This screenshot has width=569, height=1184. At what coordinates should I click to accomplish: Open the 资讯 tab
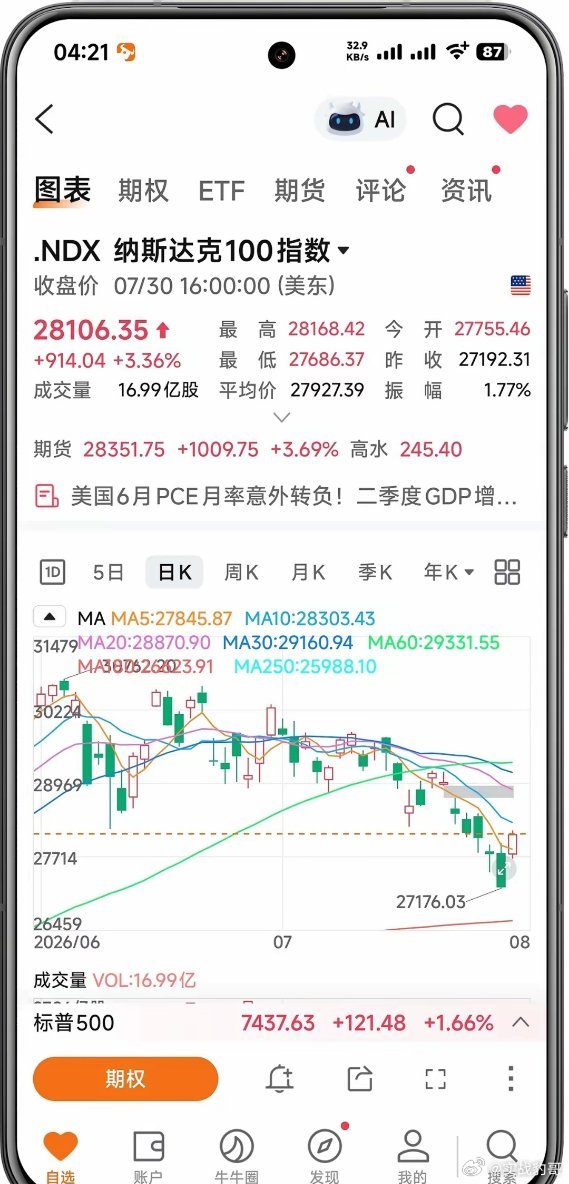466,190
